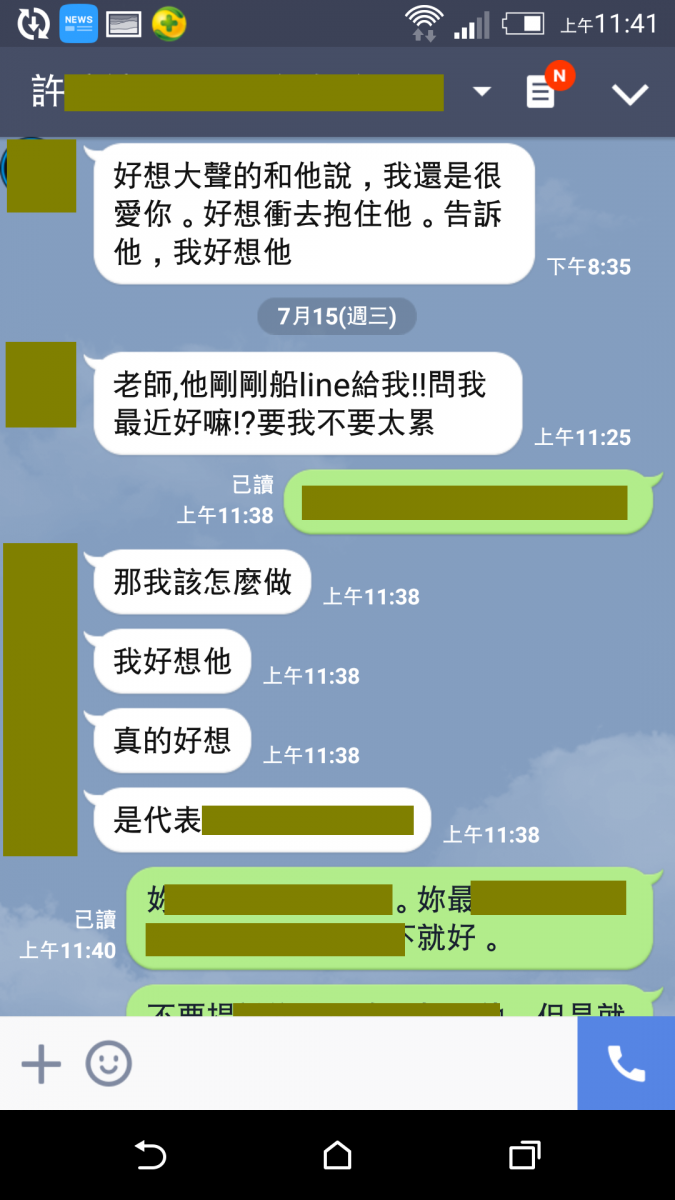Tap the message input field

[x=350, y=1064]
